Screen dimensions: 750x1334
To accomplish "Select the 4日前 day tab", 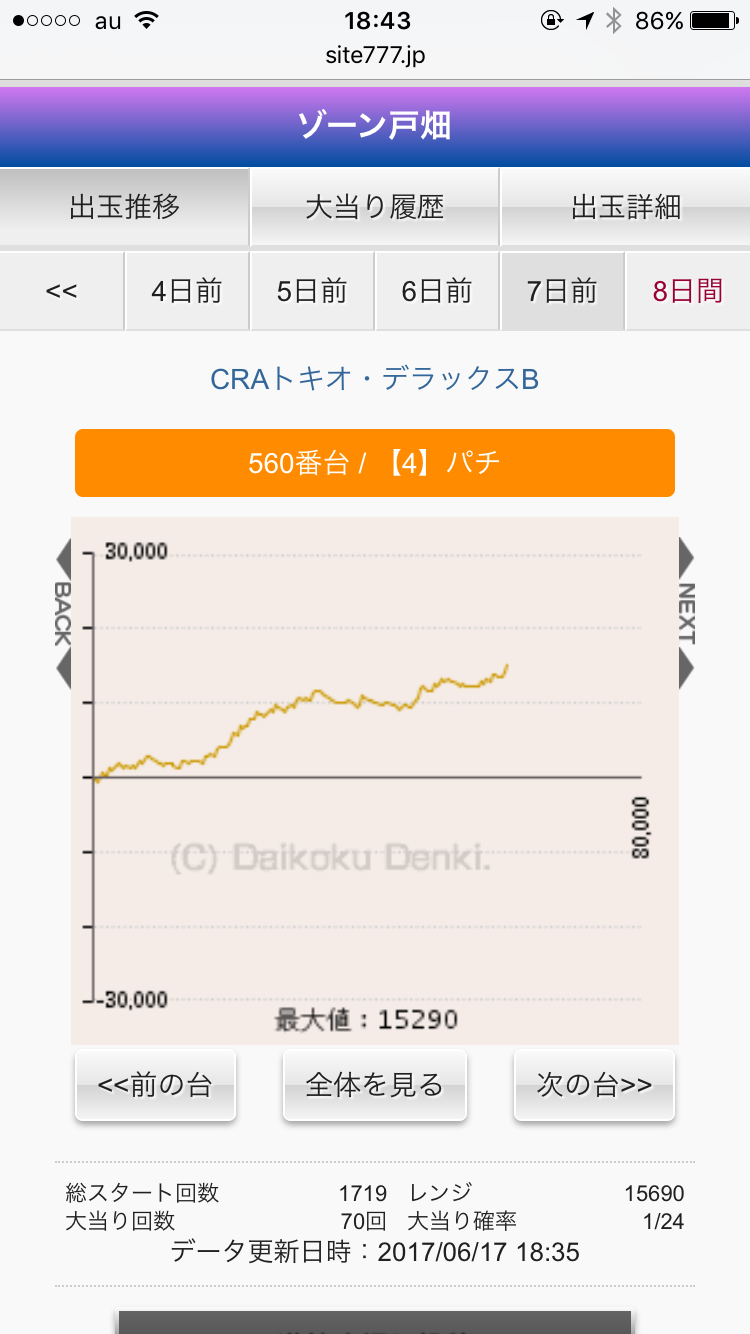I will [187, 291].
